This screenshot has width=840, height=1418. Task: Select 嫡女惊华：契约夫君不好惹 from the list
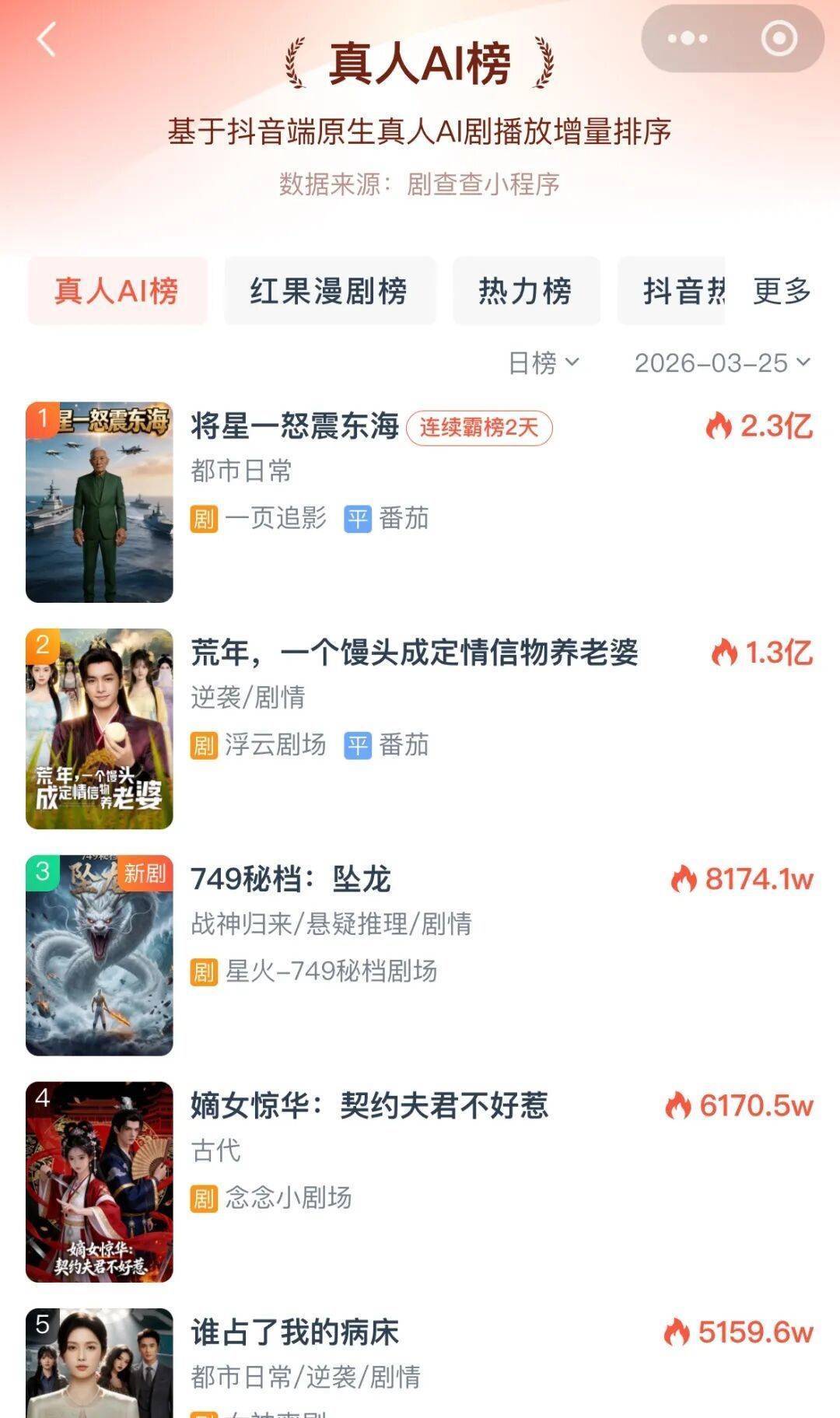(369, 1105)
